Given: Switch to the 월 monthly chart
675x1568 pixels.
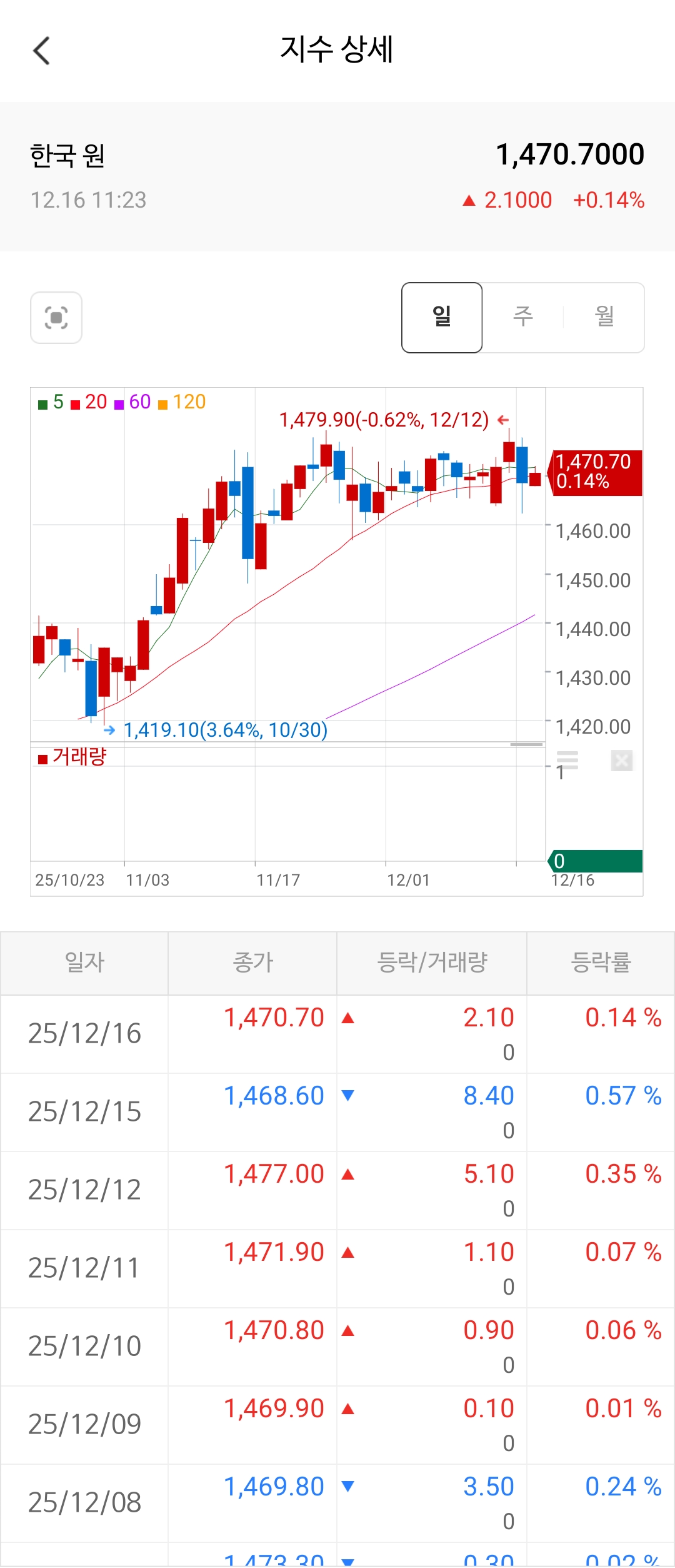Looking at the screenshot, I should (604, 318).
